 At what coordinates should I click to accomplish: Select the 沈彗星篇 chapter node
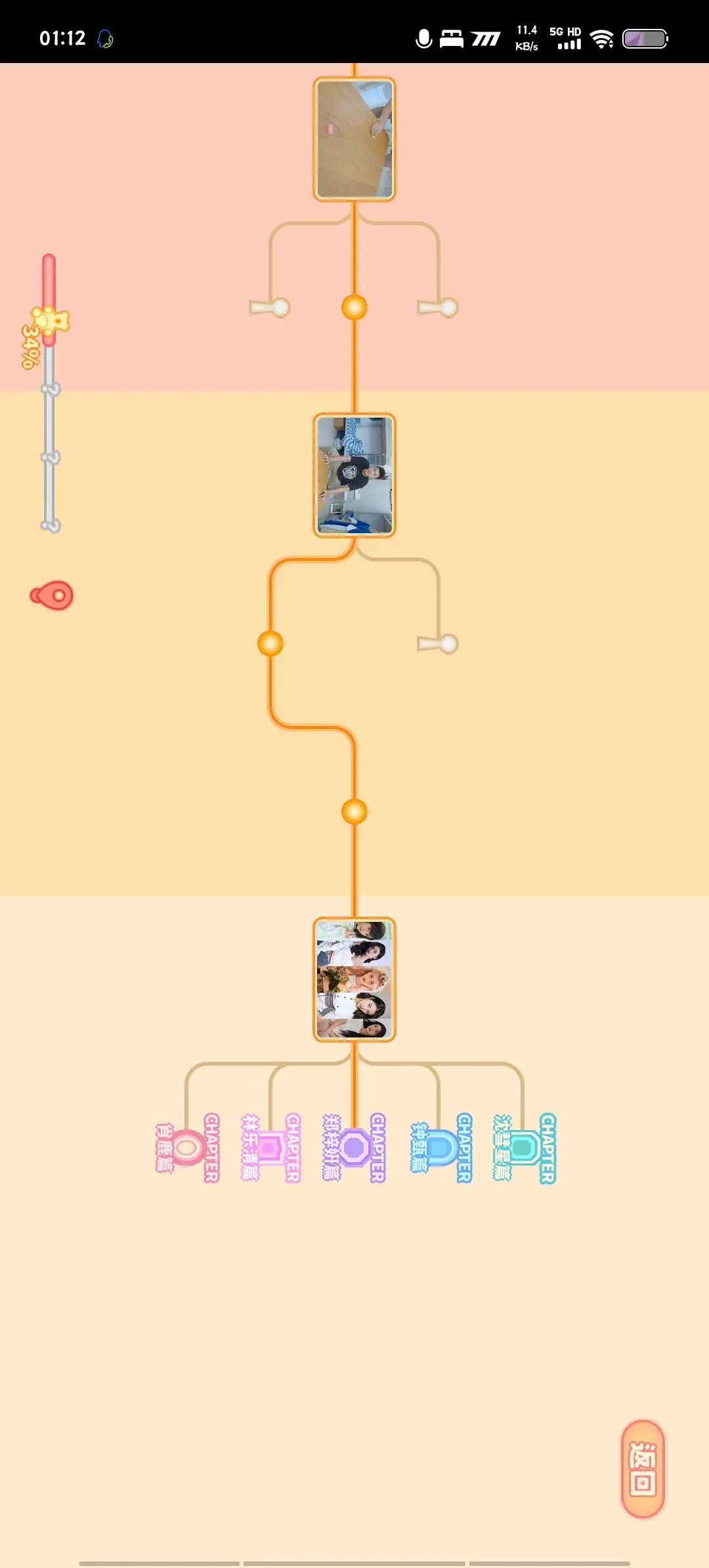tap(524, 1148)
